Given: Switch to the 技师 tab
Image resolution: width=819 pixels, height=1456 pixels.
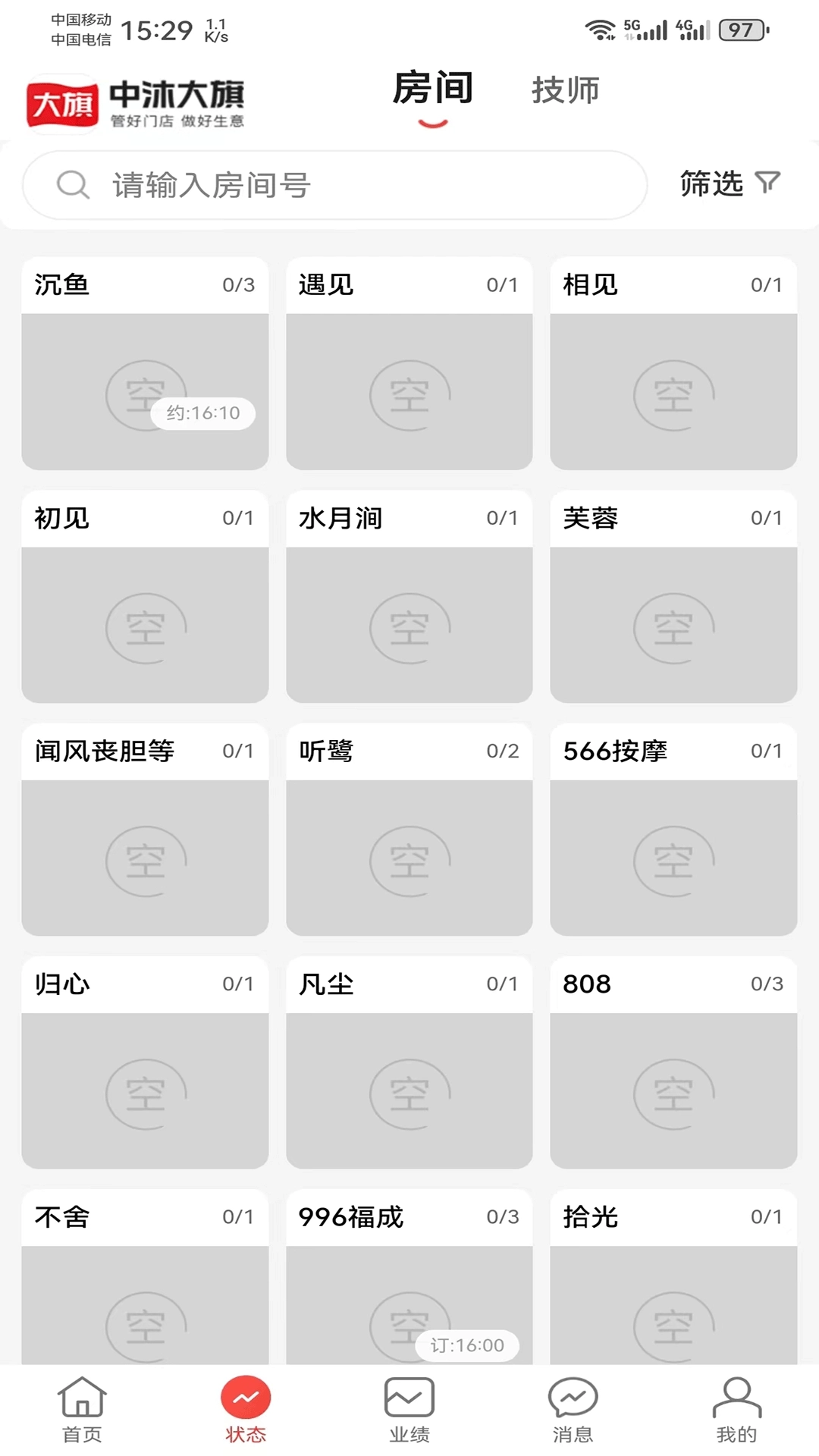Looking at the screenshot, I should (x=565, y=89).
